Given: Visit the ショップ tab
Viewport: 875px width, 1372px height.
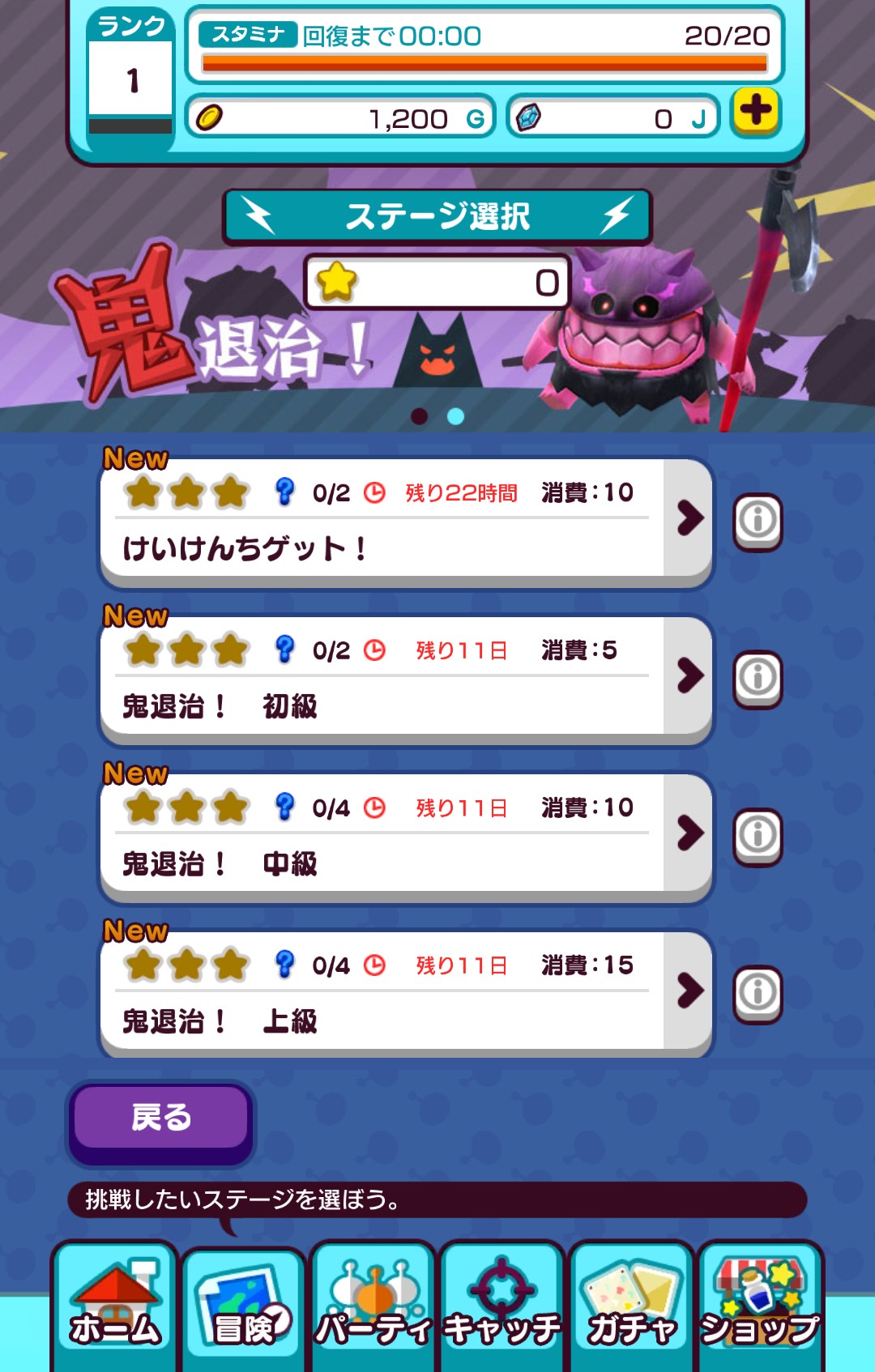Looking at the screenshot, I should (760, 1306).
